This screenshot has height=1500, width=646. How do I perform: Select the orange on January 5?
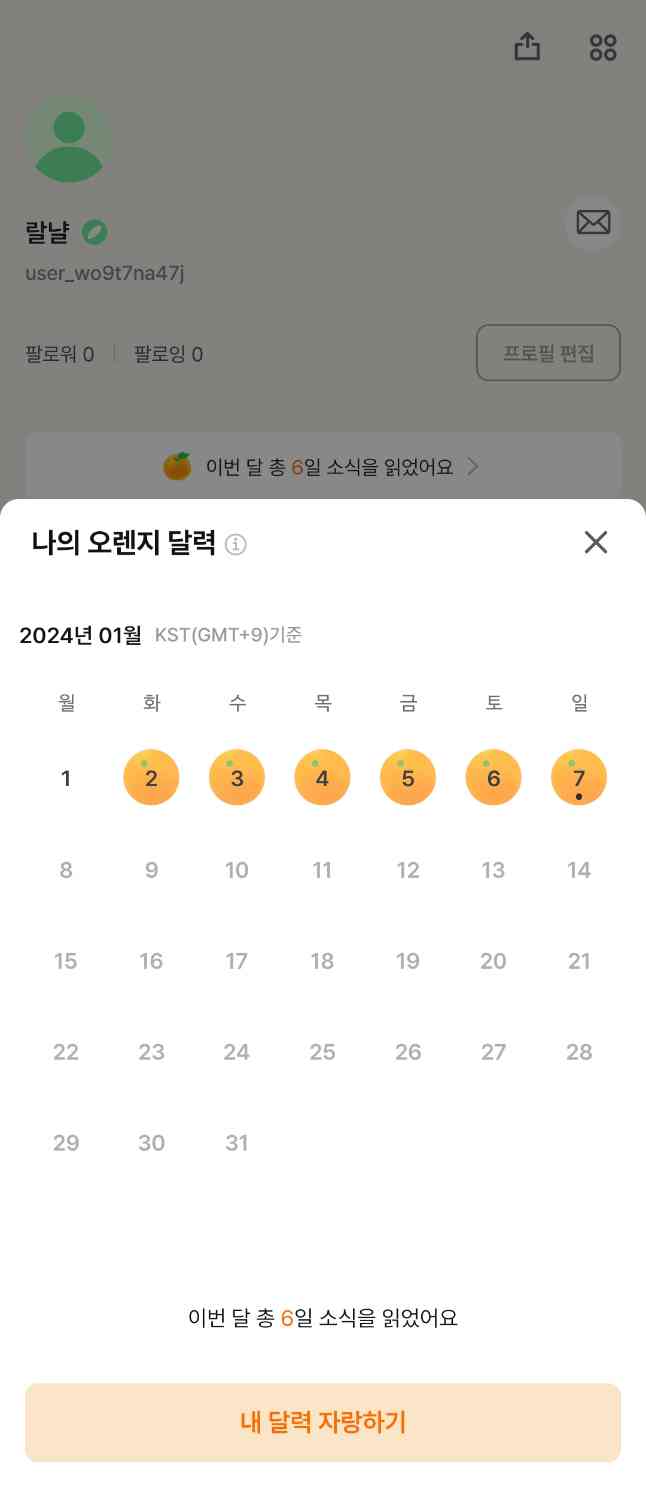pyautogui.click(x=408, y=778)
